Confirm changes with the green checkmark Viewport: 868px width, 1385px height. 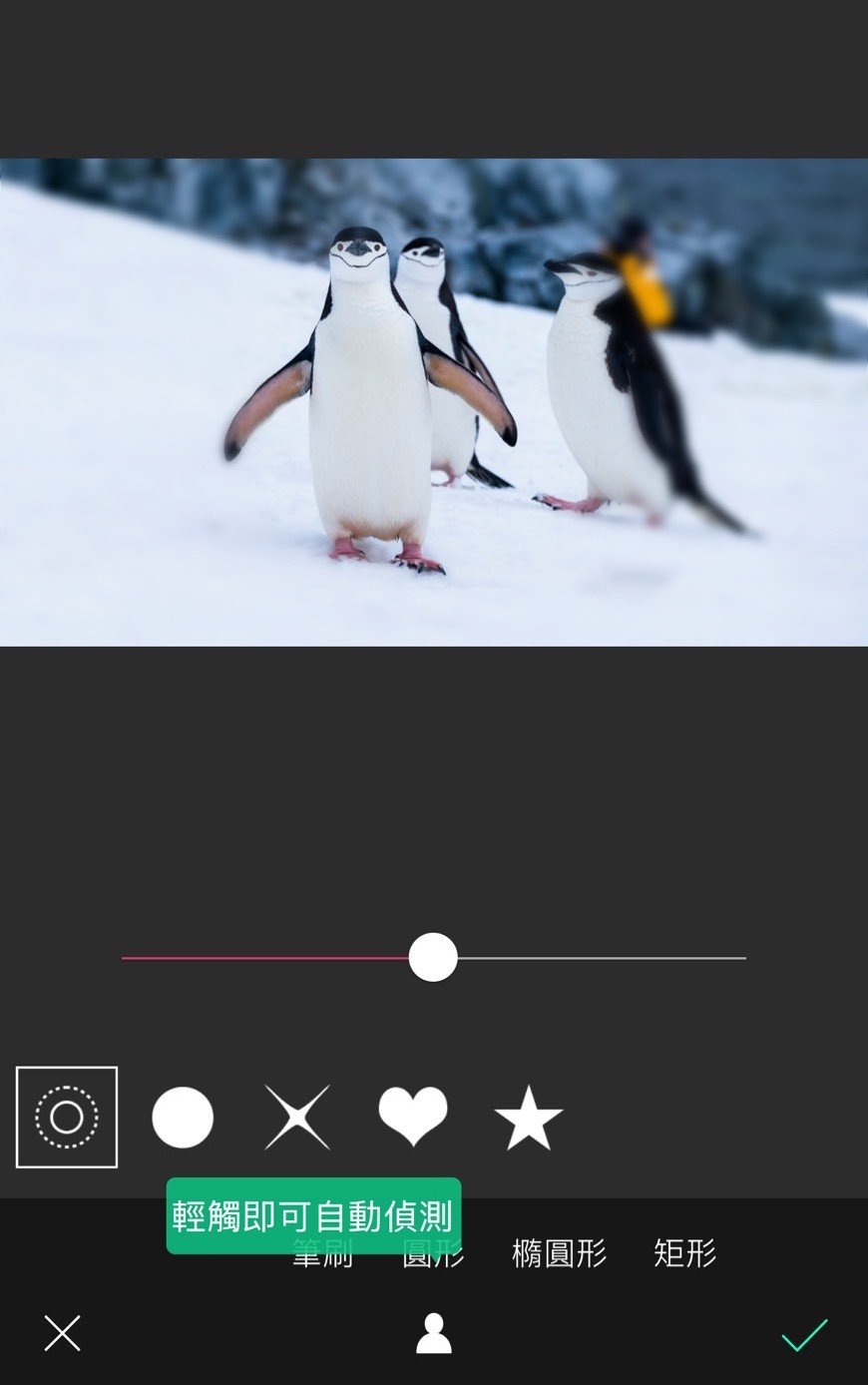804,1334
